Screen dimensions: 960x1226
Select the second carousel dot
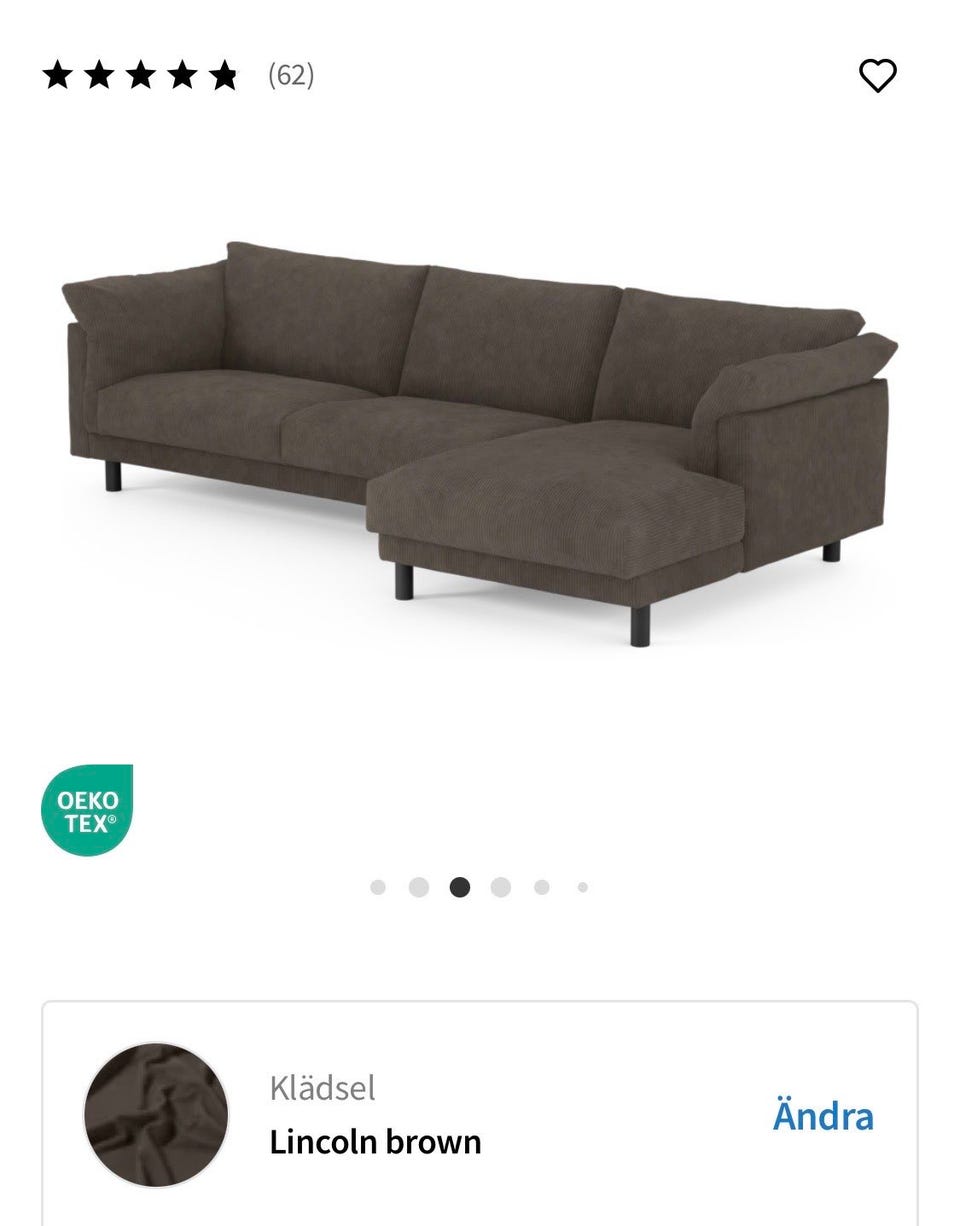(418, 885)
